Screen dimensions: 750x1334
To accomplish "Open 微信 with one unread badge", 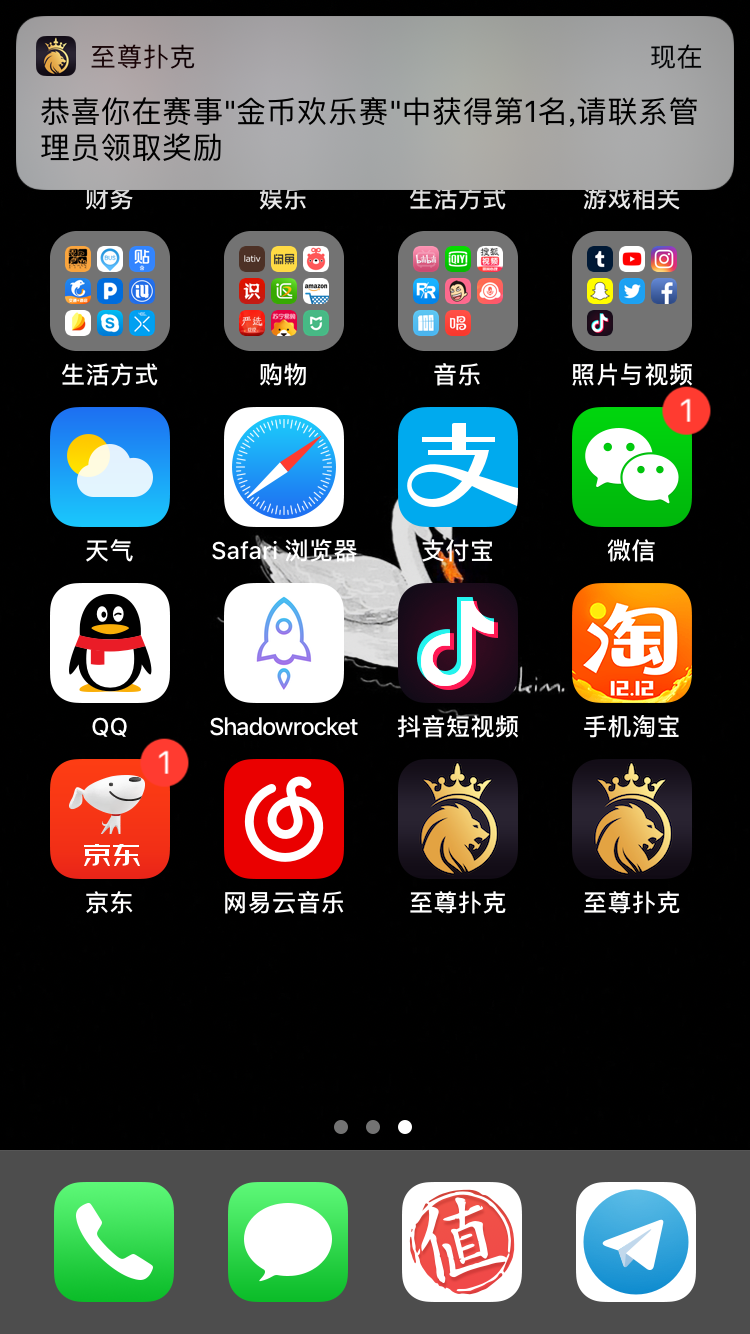I will pyautogui.click(x=632, y=467).
